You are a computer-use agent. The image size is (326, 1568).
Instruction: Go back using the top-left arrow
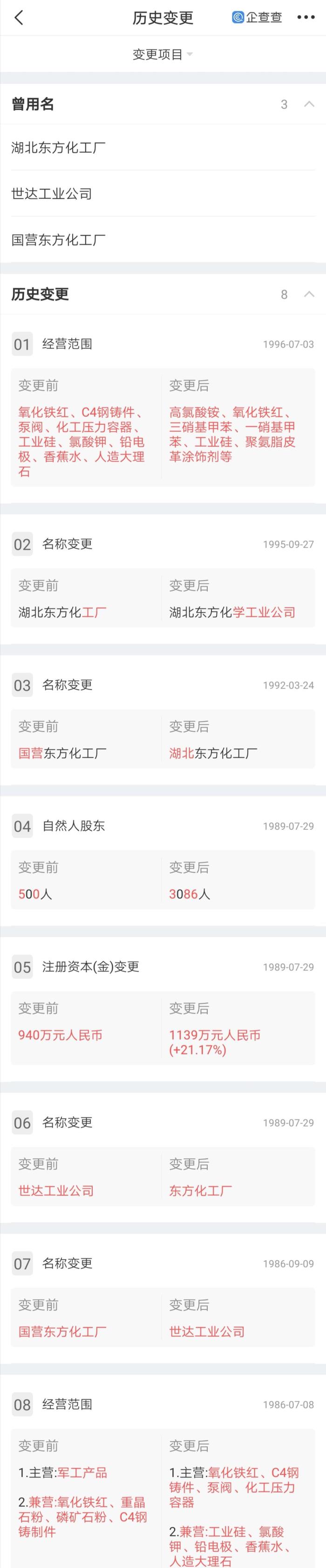pyautogui.click(x=19, y=18)
